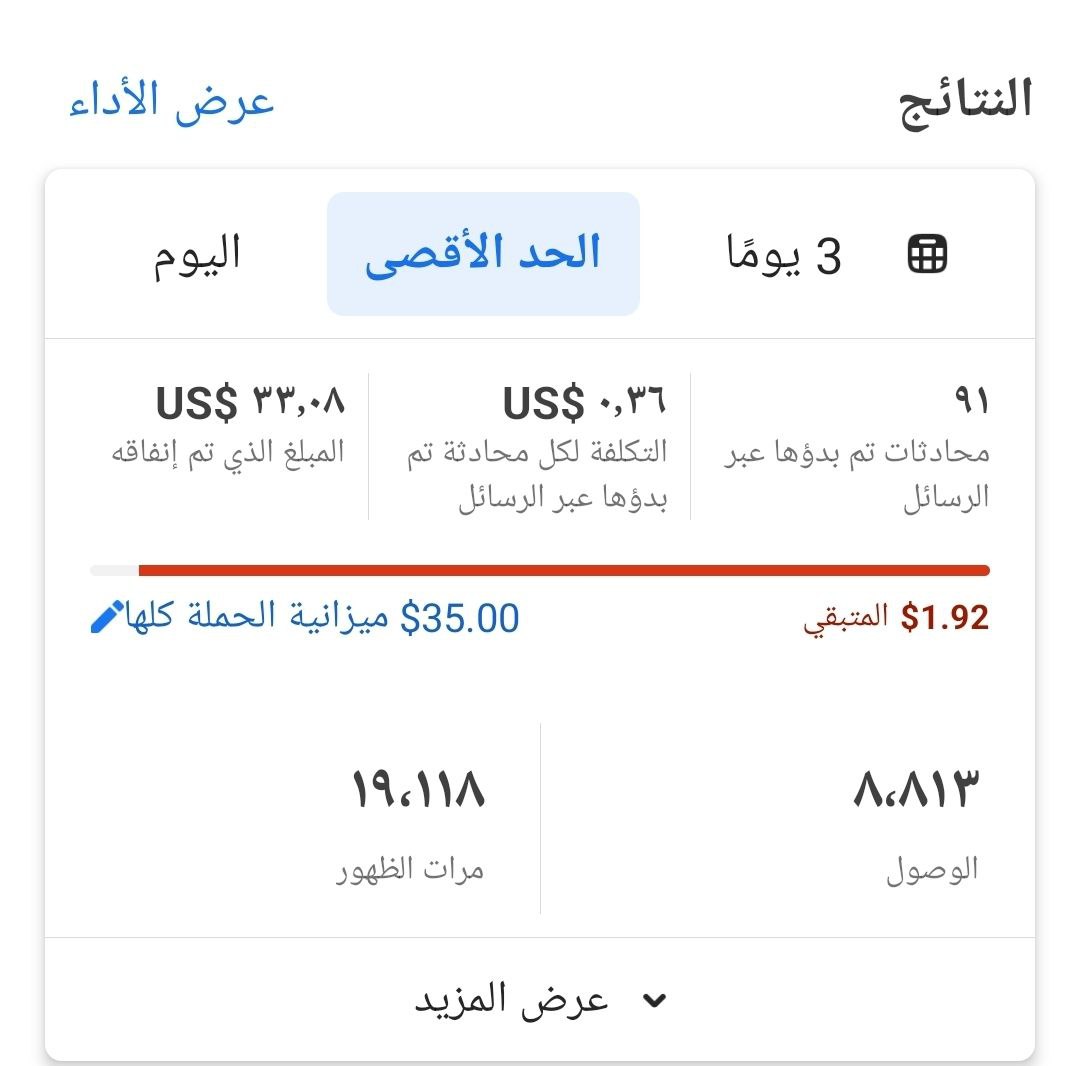This screenshot has width=1080, height=1066.
Task: Expand عرض المزيد for more results
Action: pyautogui.click(x=540, y=999)
